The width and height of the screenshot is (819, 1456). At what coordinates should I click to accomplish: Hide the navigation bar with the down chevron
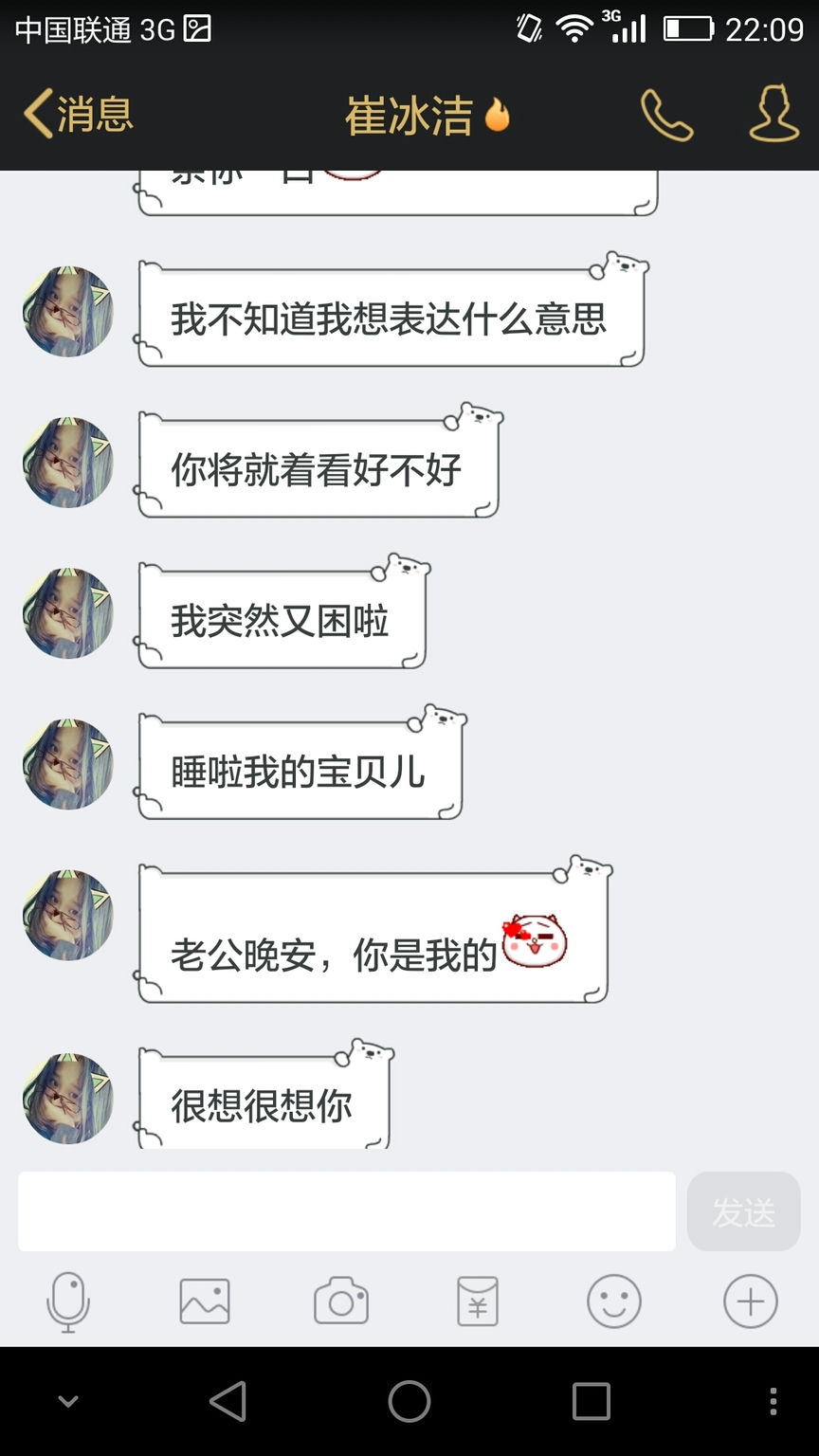click(x=68, y=1401)
